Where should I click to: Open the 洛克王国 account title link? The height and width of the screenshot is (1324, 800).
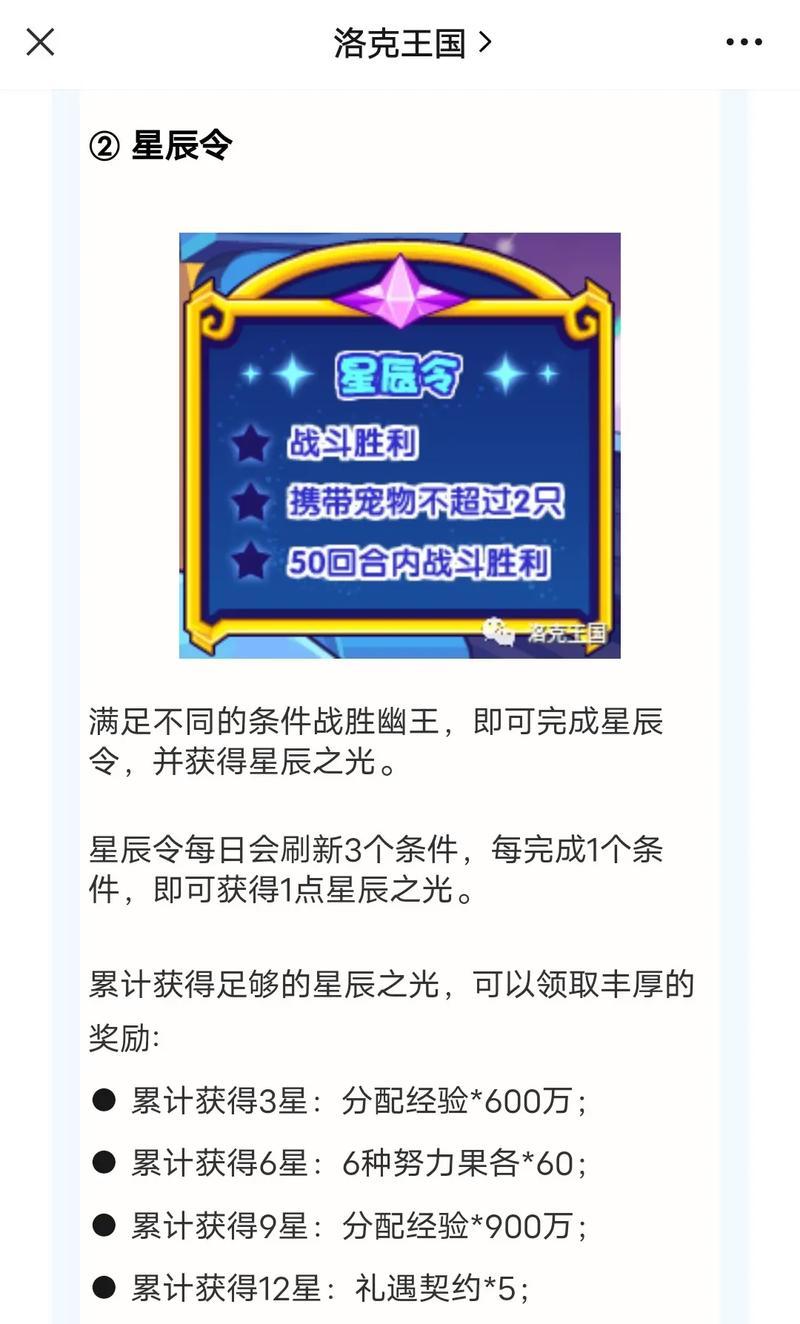click(412, 43)
